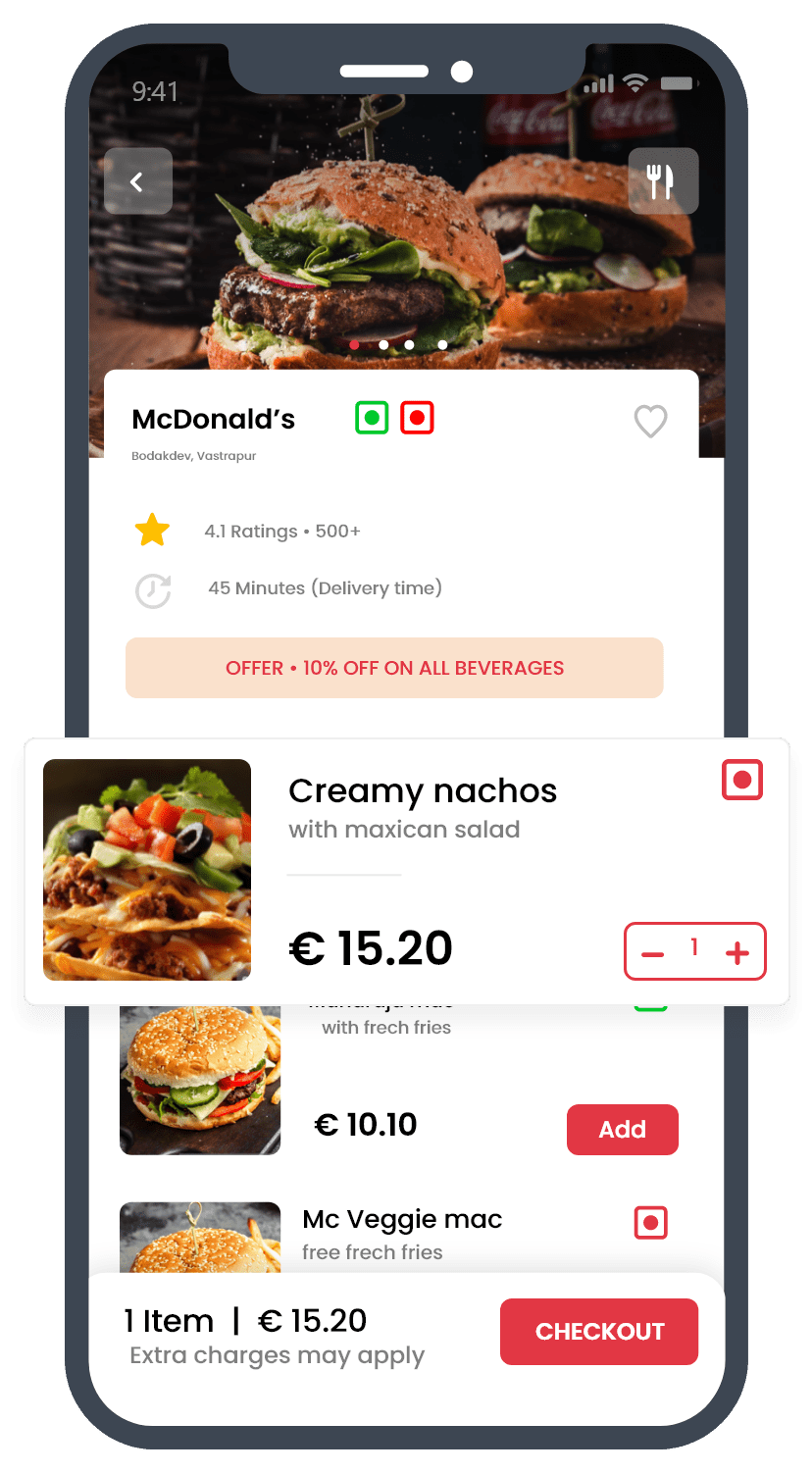
Task: Open the 10% OFF beverages offer banner
Action: pos(393,668)
